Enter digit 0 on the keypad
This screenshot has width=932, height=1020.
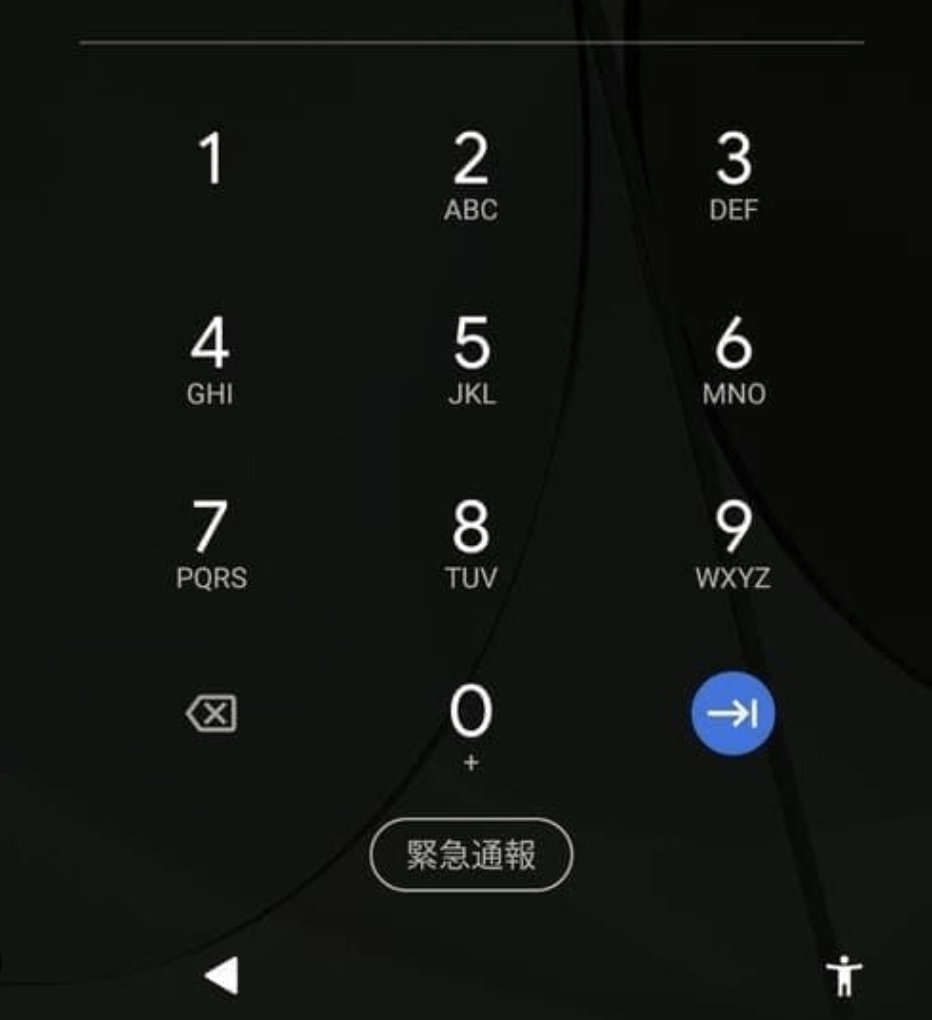[471, 722]
